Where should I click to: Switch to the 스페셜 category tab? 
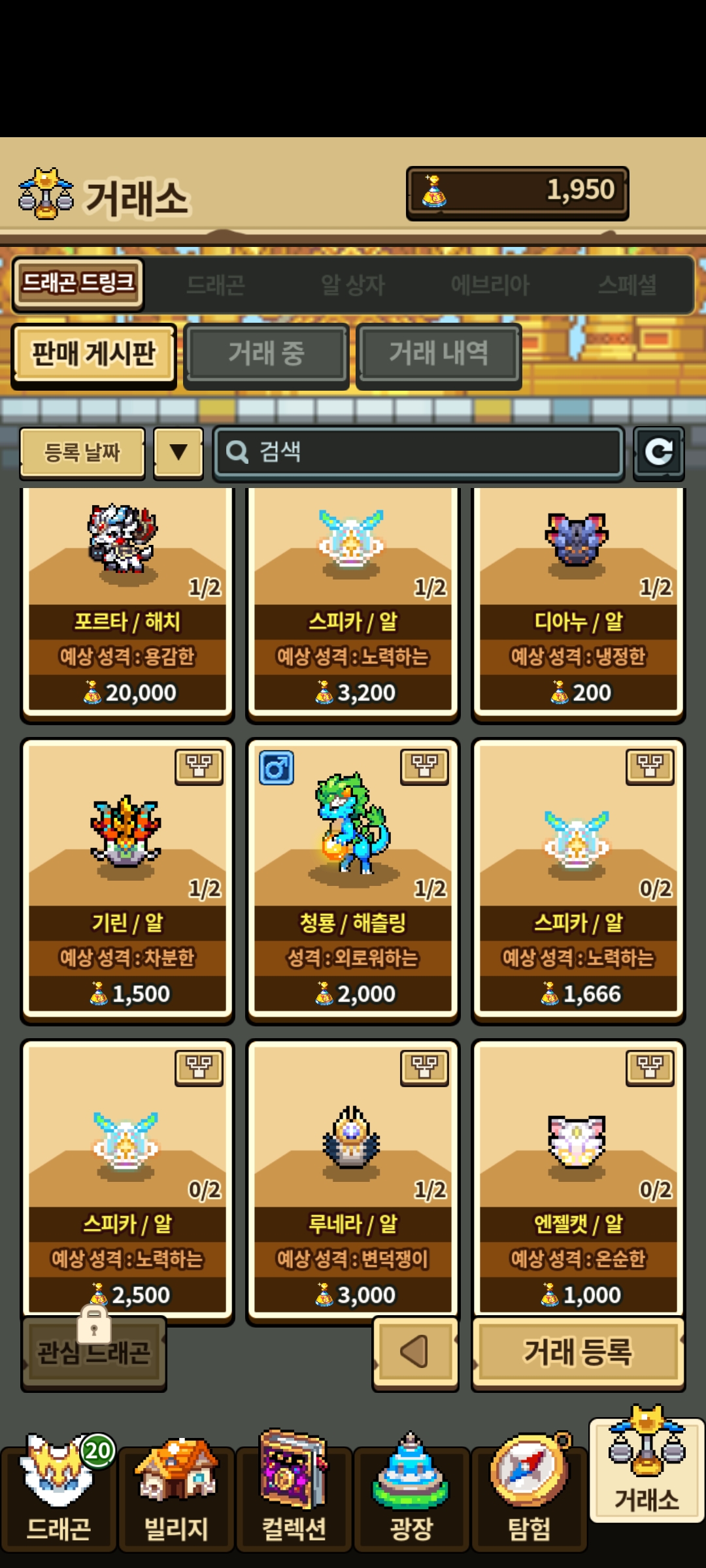[627, 285]
